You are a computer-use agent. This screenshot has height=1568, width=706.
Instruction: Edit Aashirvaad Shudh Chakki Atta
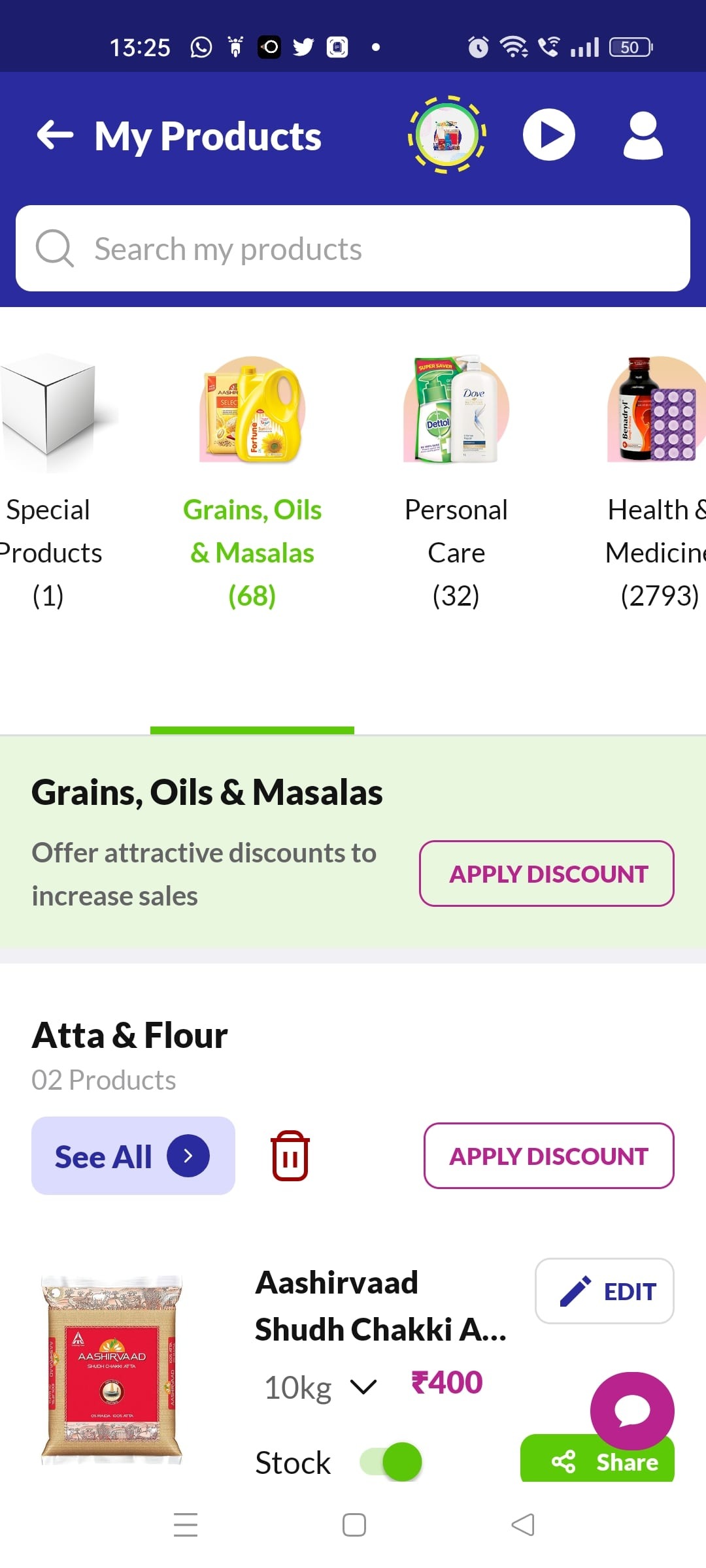pyautogui.click(x=604, y=1291)
